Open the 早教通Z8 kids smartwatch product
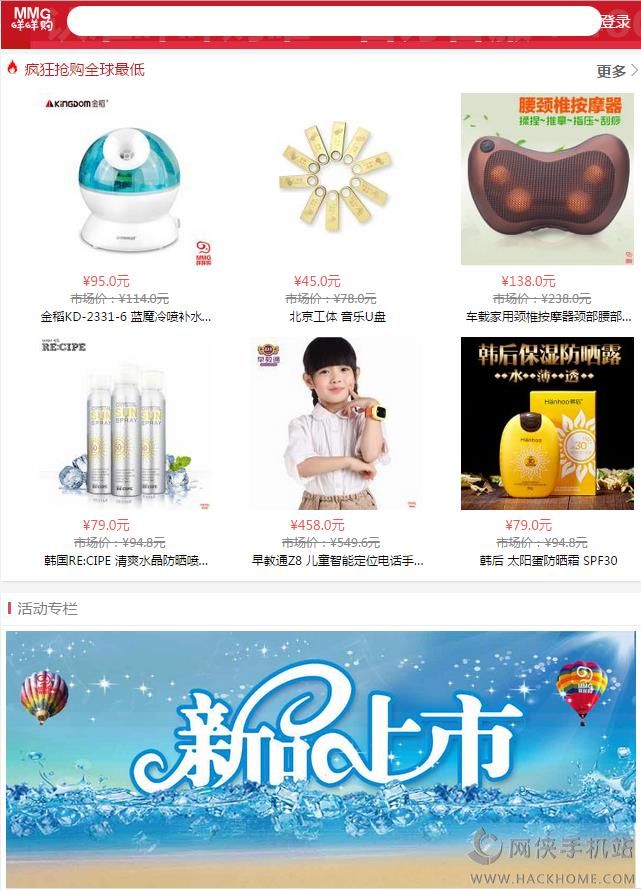This screenshot has height=891, width=641. [337, 425]
